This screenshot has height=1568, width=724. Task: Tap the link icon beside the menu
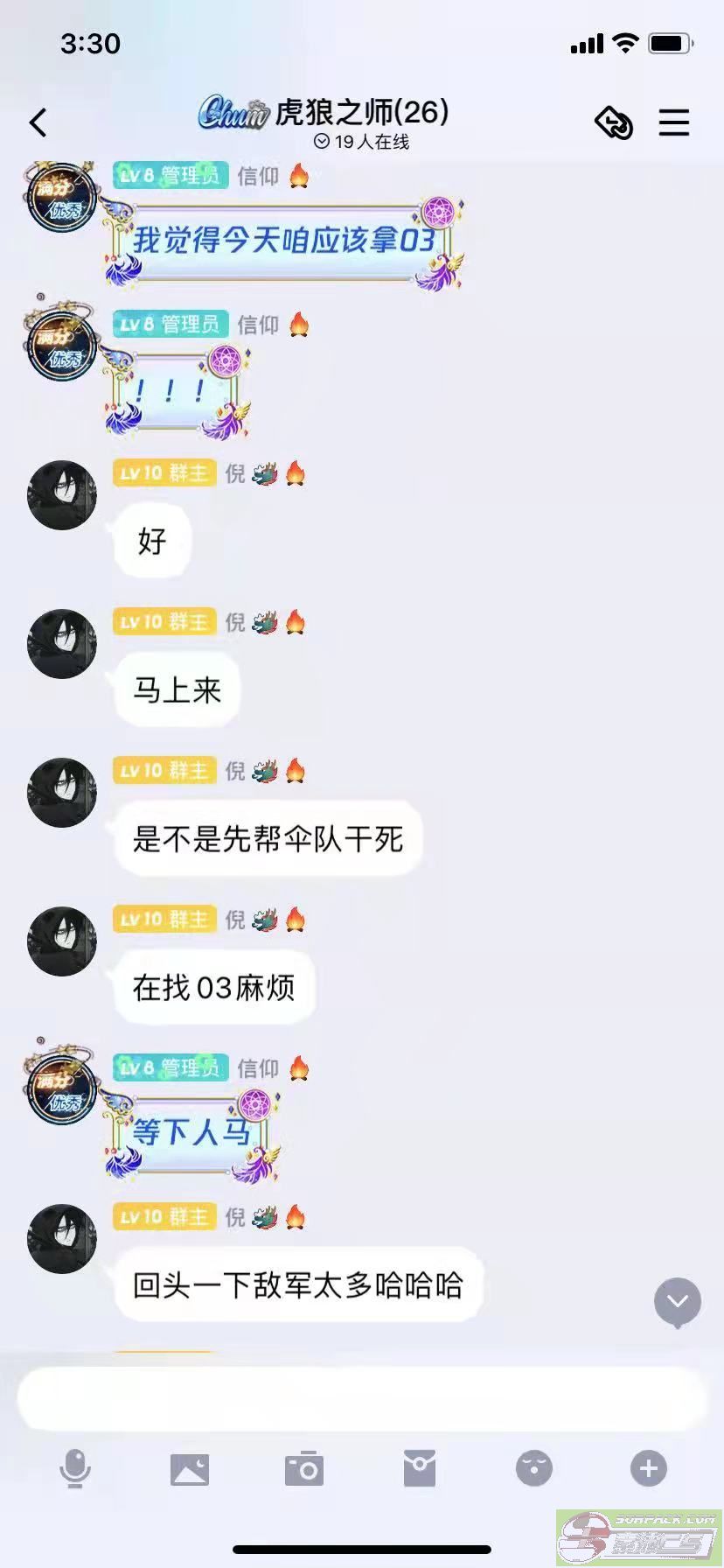click(x=614, y=122)
